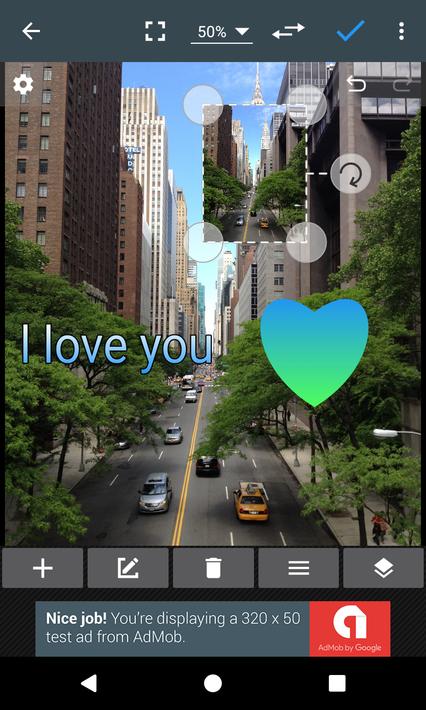The height and width of the screenshot is (710, 426).
Task: Redo the last undone action
Action: point(402,84)
